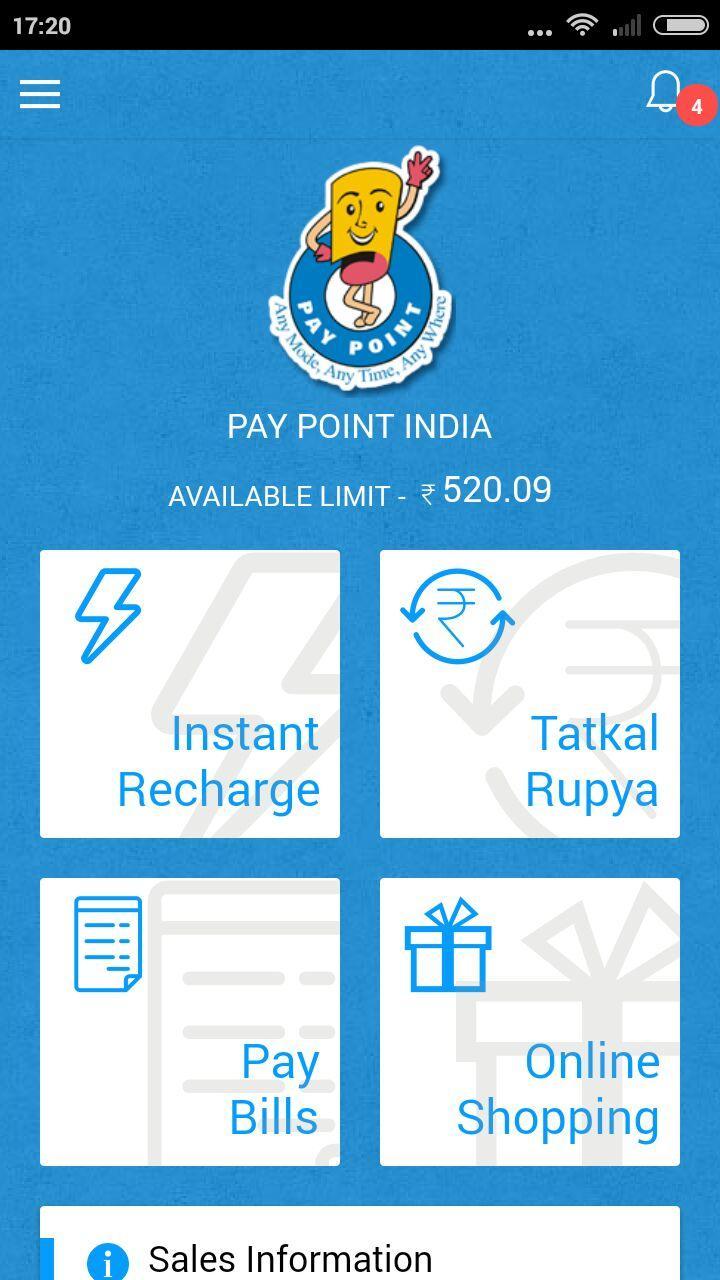
Task: Tap the three-dots indicator in status bar
Action: pos(540,30)
